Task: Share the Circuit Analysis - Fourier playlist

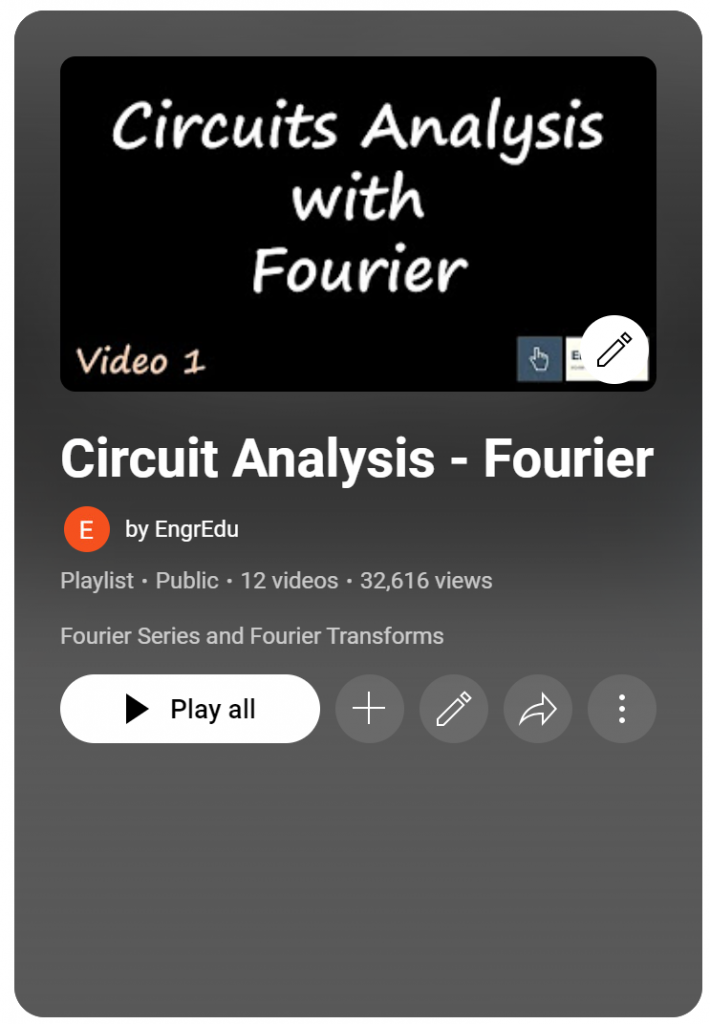Action: pyautogui.click(x=538, y=709)
